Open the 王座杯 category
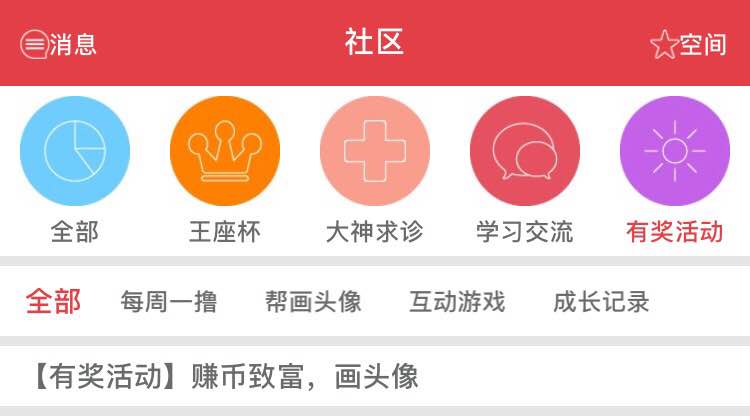Screen dimensions: 750x420 (x=225, y=152)
